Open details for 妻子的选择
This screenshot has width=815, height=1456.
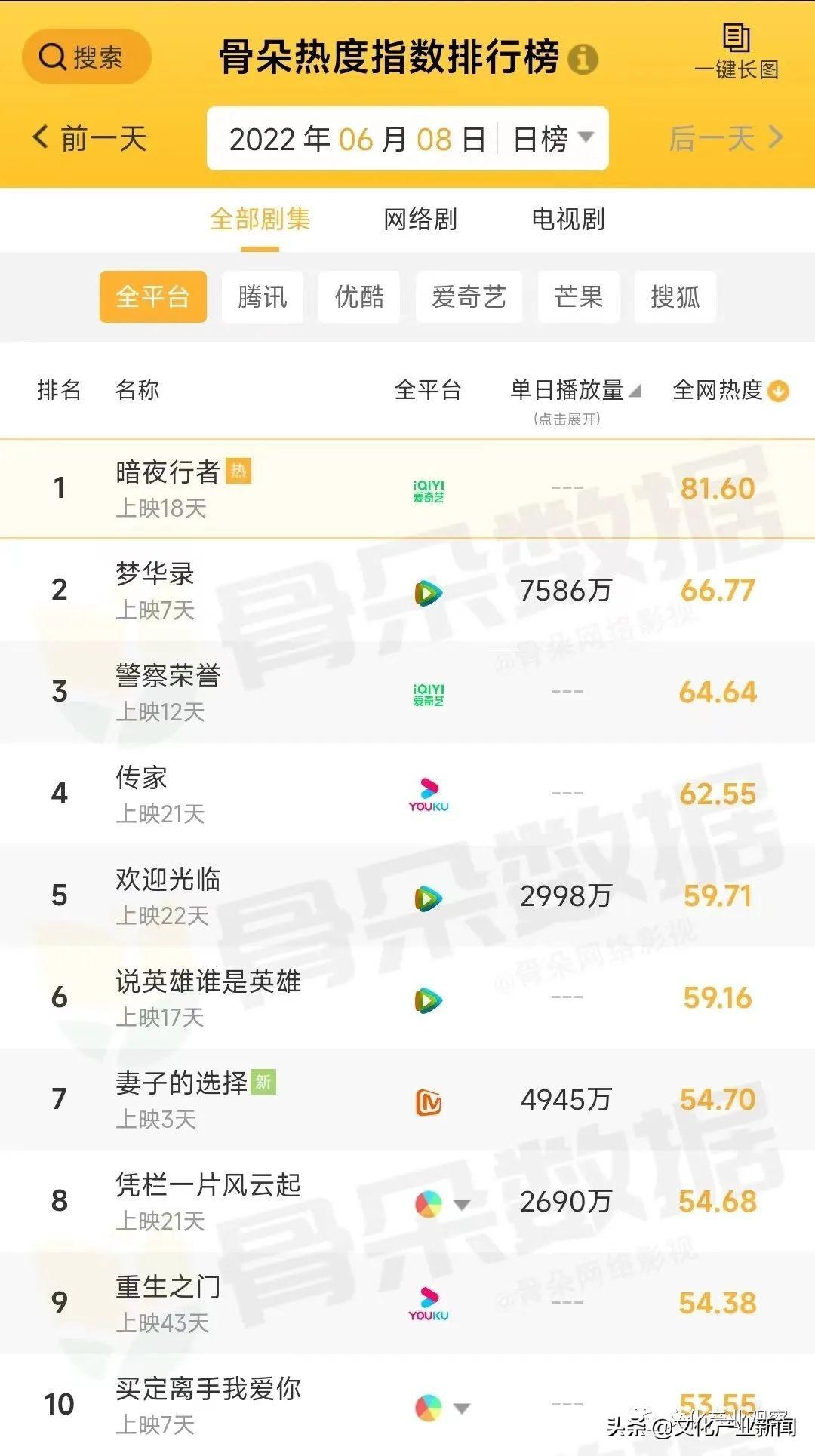pyautogui.click(x=407, y=1099)
